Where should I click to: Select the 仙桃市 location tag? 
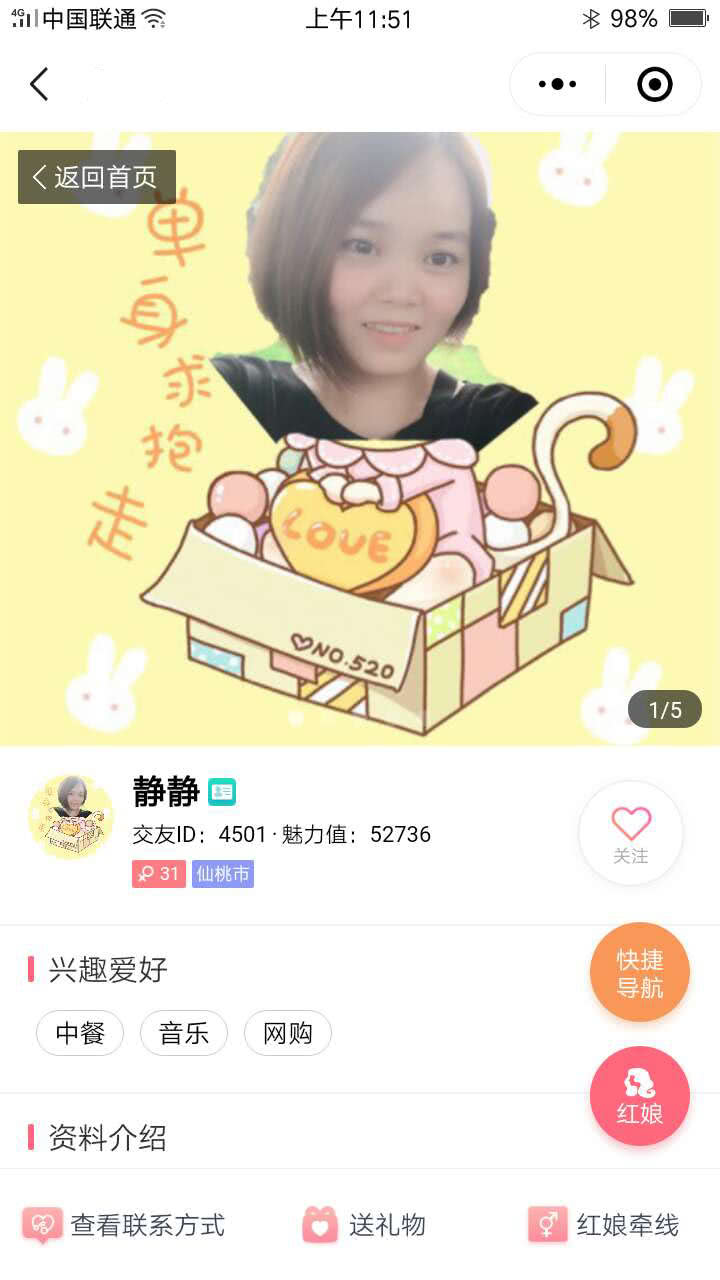tap(222, 873)
